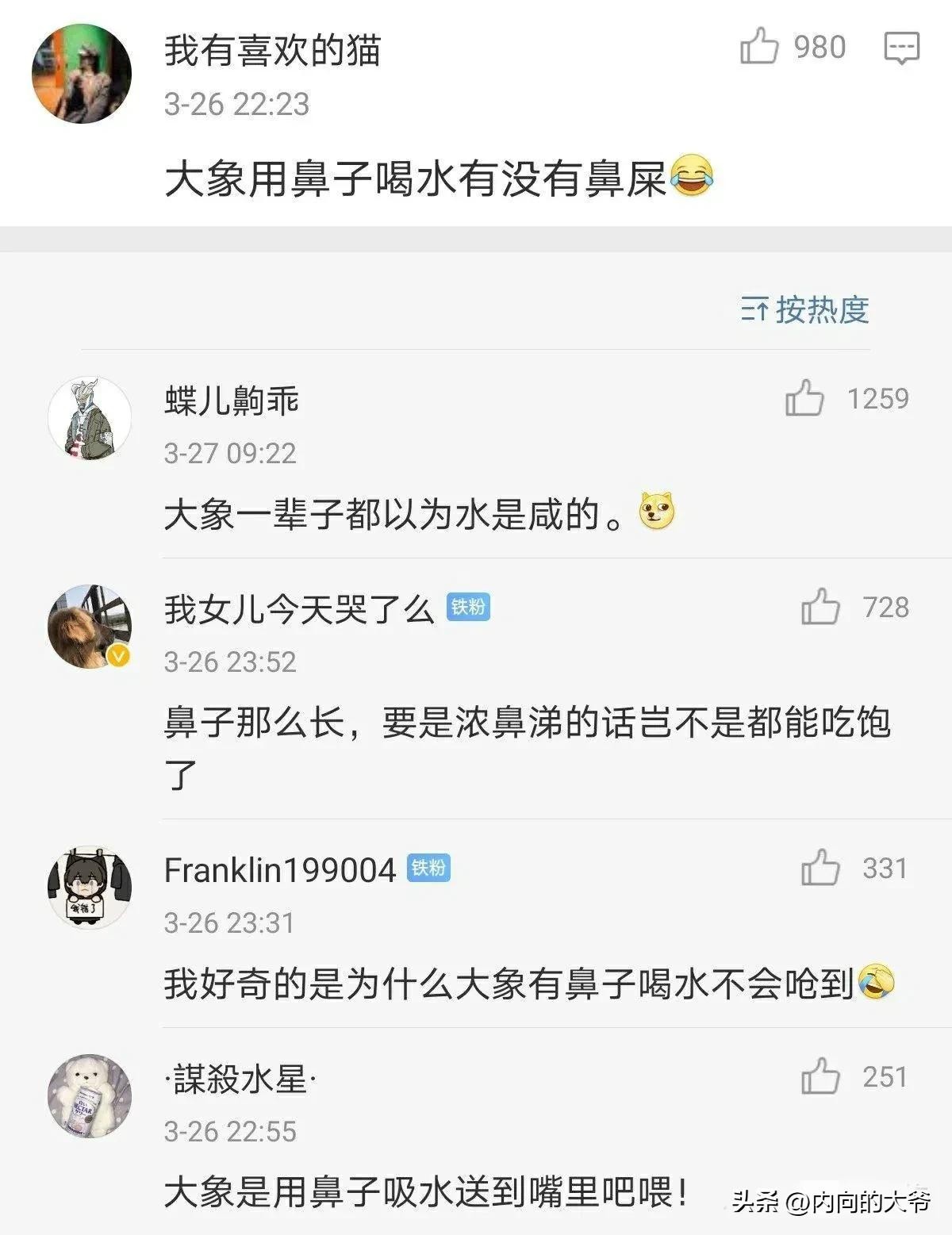
Task: Open Franklin199004's avatar
Action: [90, 887]
